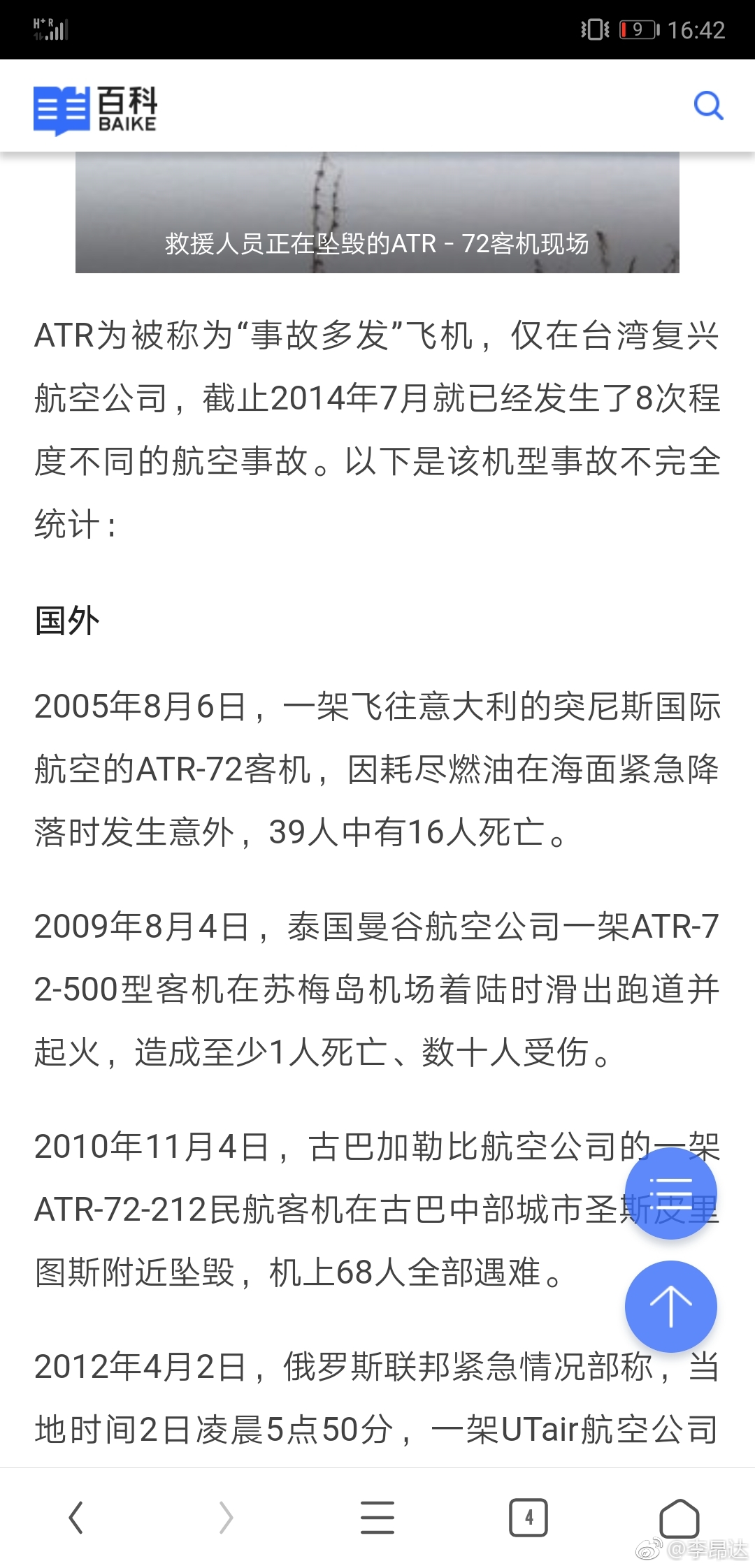755x1568 pixels.
Task: Tap the Baike logo to go home
Action: tap(95, 110)
